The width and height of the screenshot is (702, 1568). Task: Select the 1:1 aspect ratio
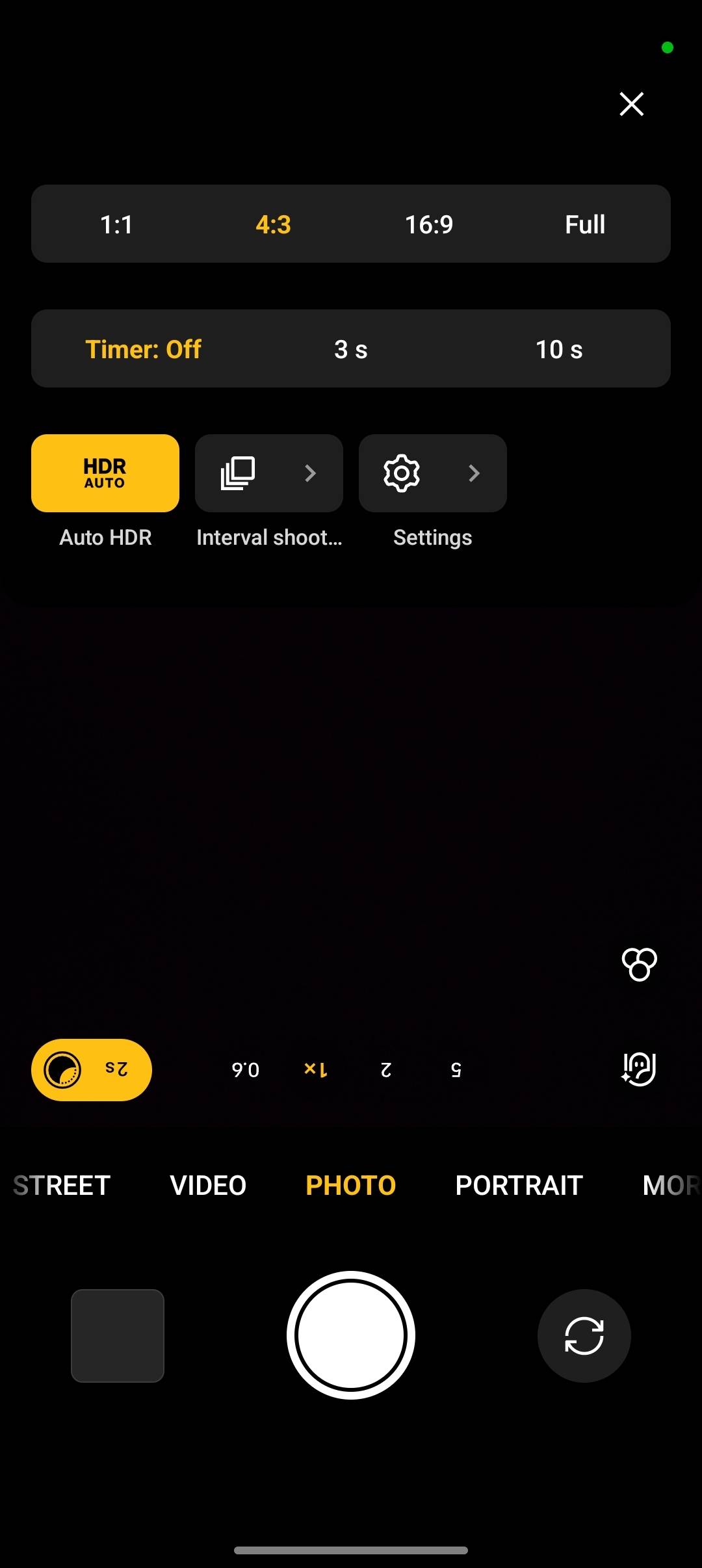pos(116,224)
